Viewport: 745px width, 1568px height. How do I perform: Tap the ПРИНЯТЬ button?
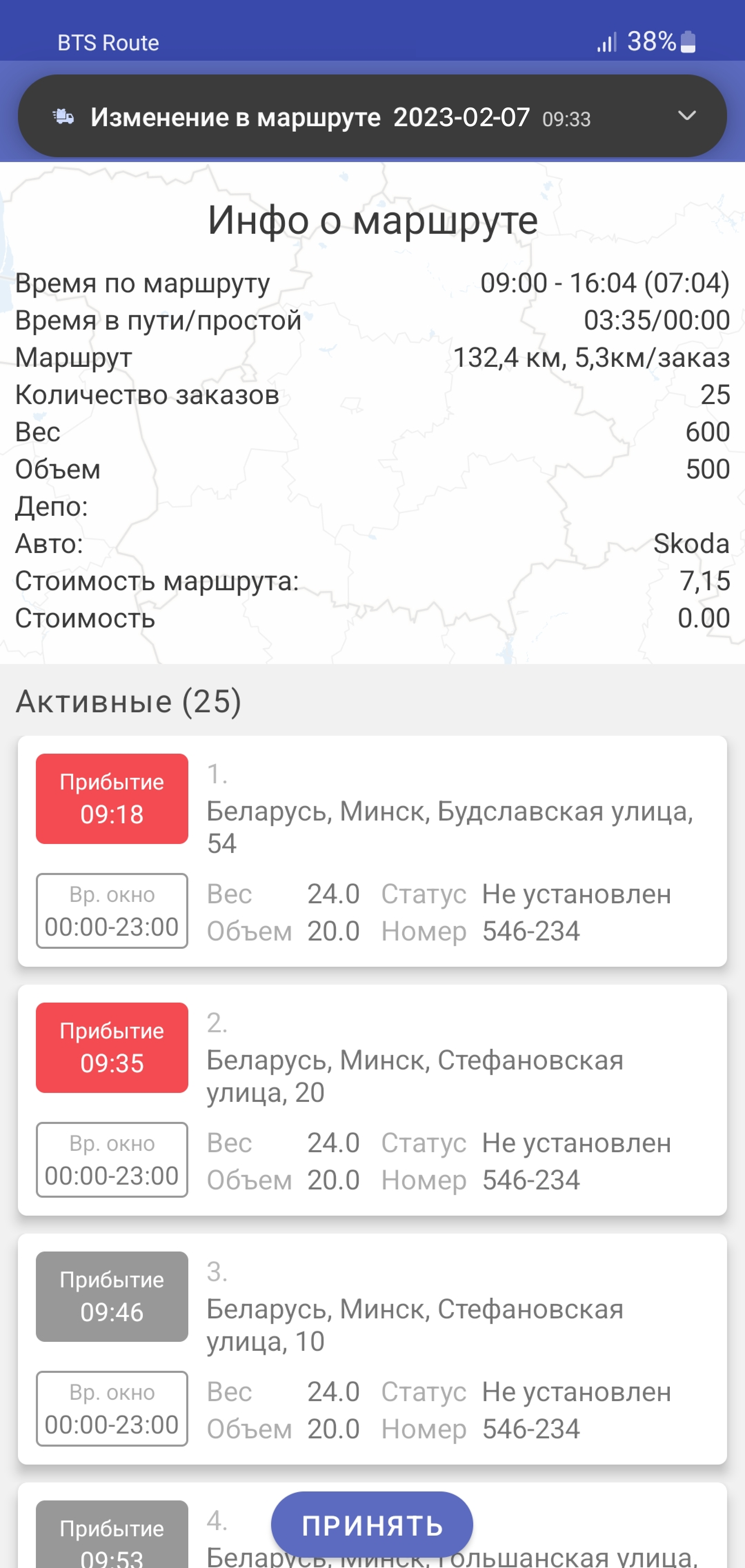pos(371,1525)
